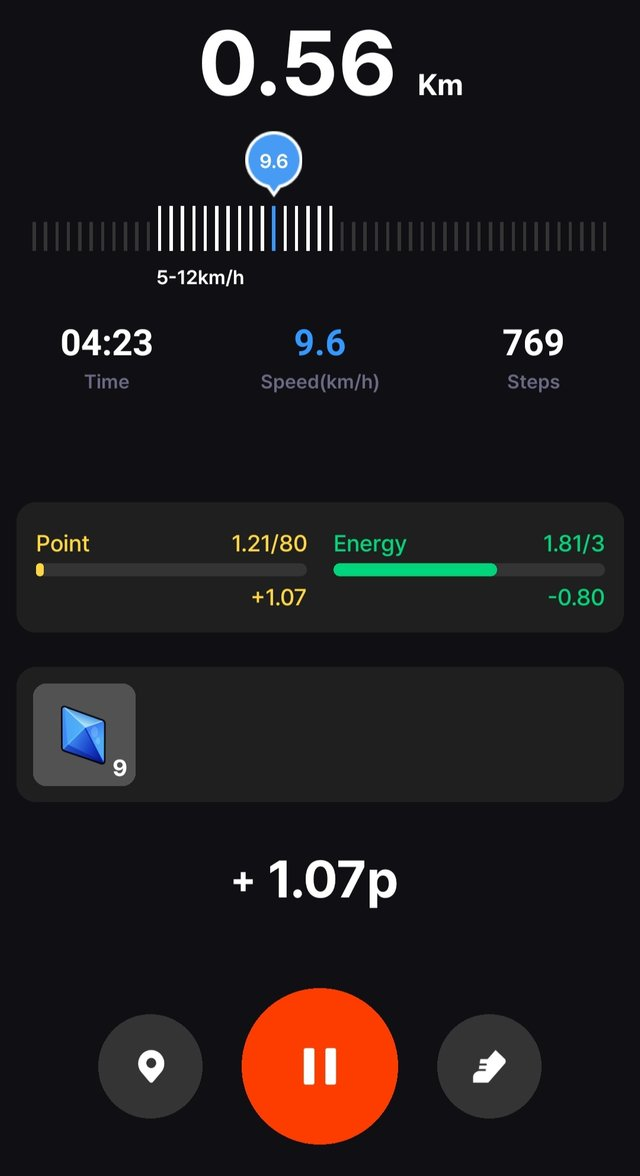Image resolution: width=640 pixels, height=1176 pixels.
Task: Tap the sneaker icon button
Action: (489, 1066)
